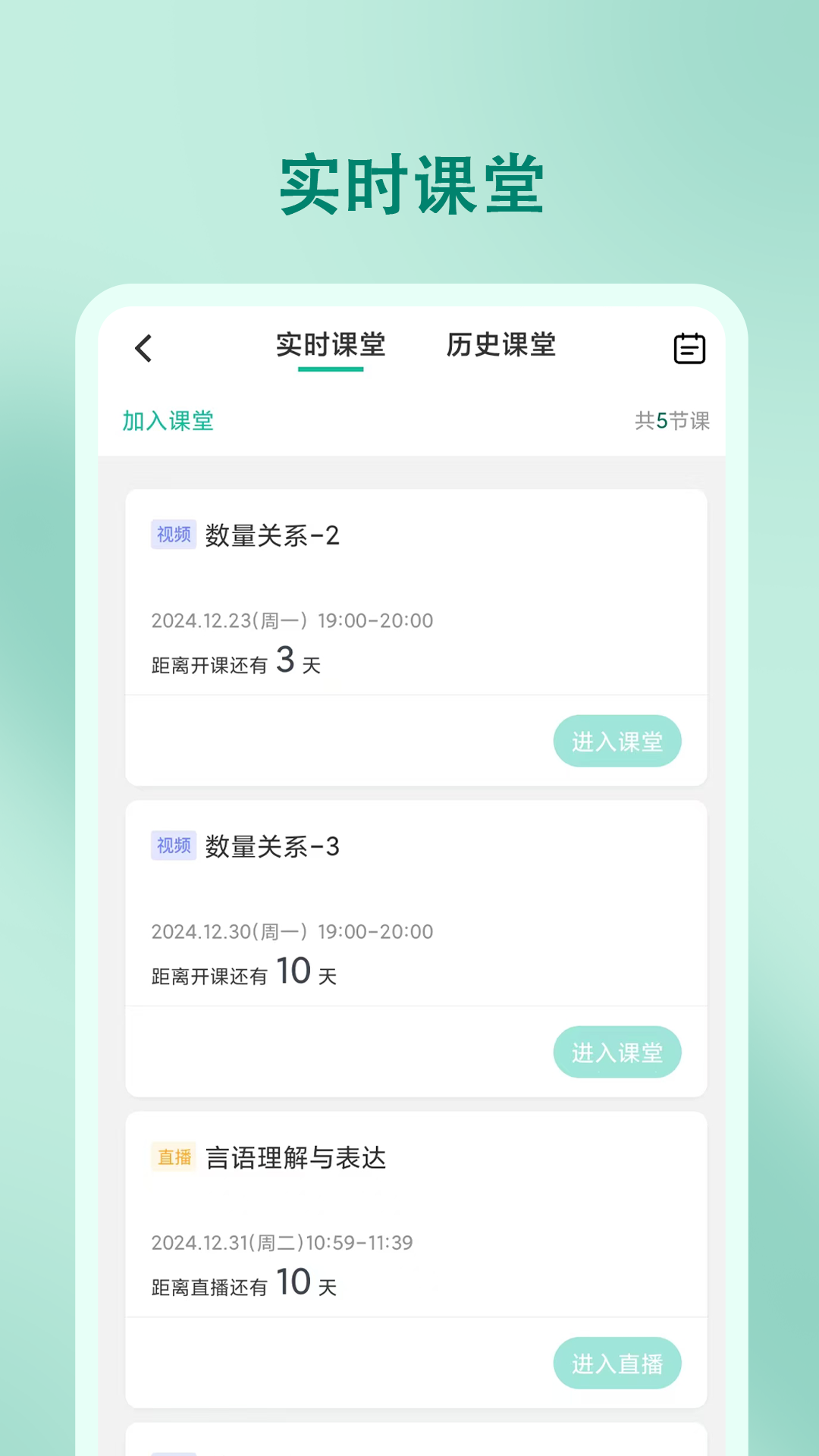Tap the date of 数量关系-2 class

[291, 620]
